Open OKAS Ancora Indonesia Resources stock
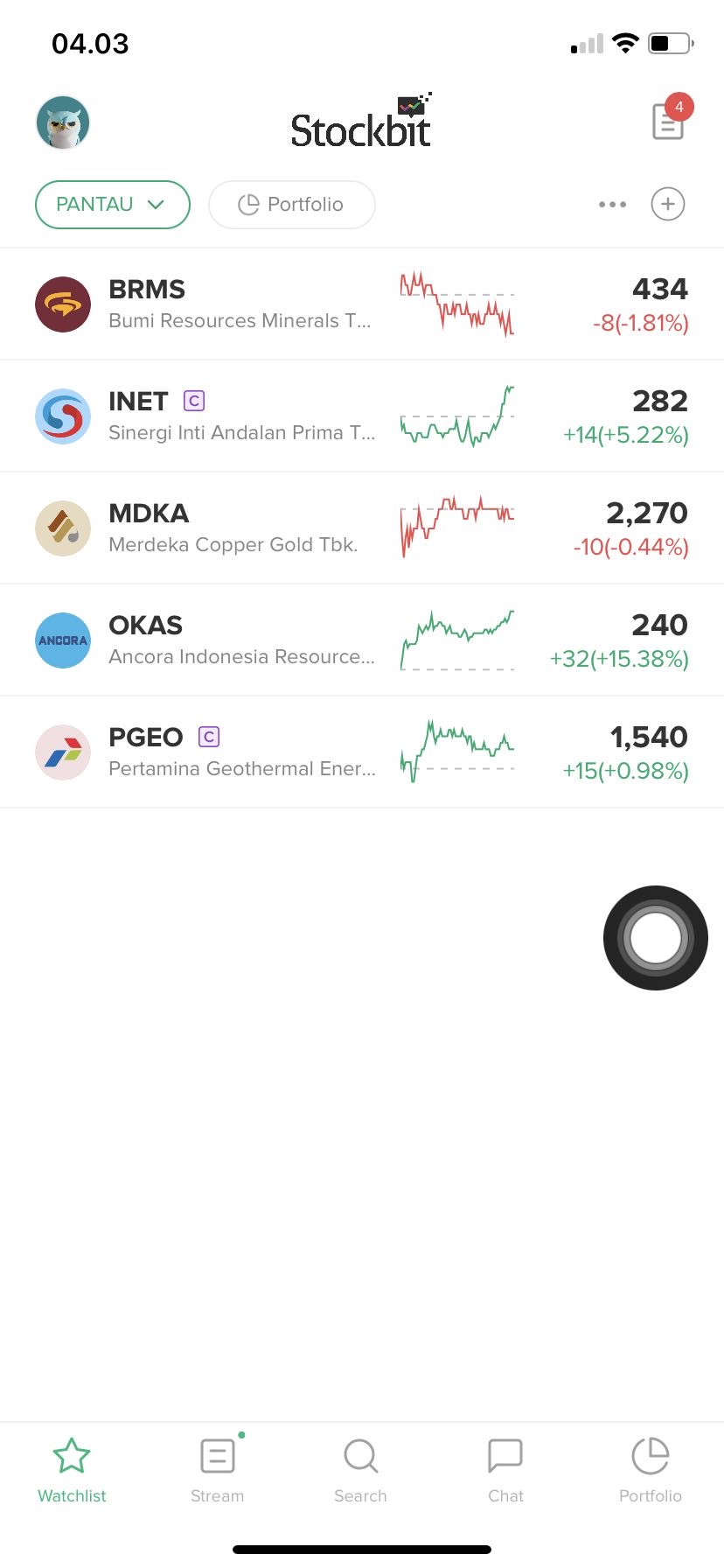Screen dimensions: 724x1568 coord(362,640)
